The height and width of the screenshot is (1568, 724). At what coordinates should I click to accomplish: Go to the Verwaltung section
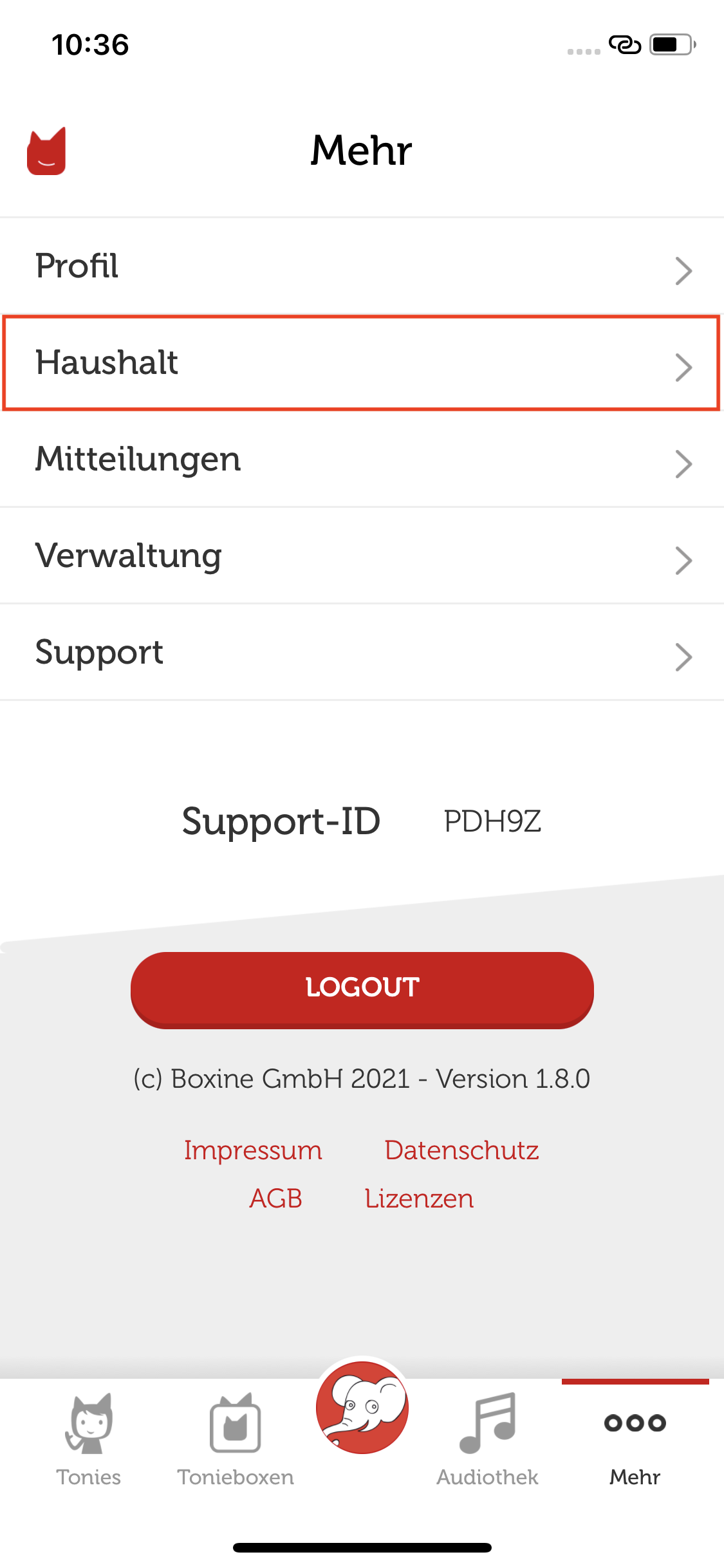point(362,555)
